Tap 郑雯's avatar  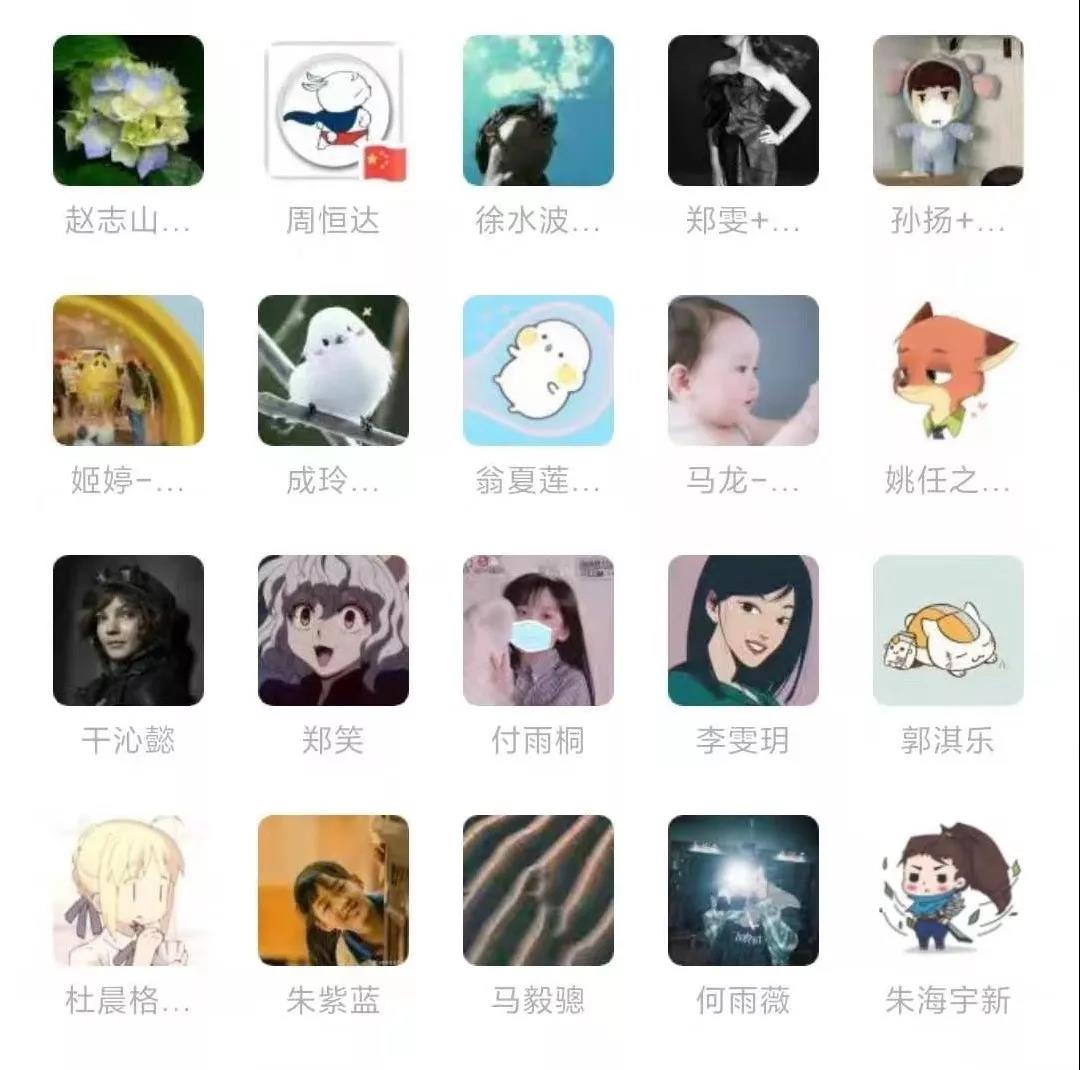point(743,111)
